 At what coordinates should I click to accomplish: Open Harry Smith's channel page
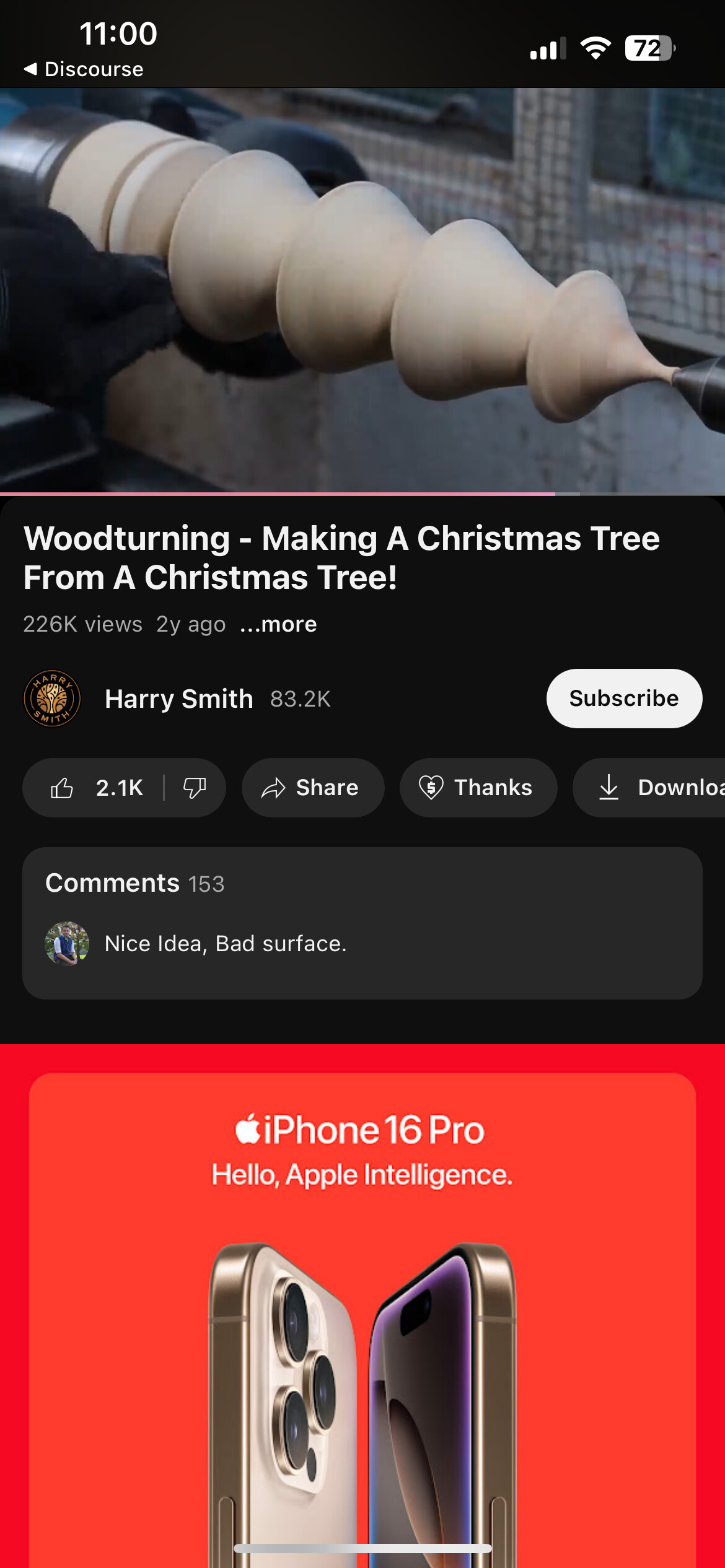point(178,699)
